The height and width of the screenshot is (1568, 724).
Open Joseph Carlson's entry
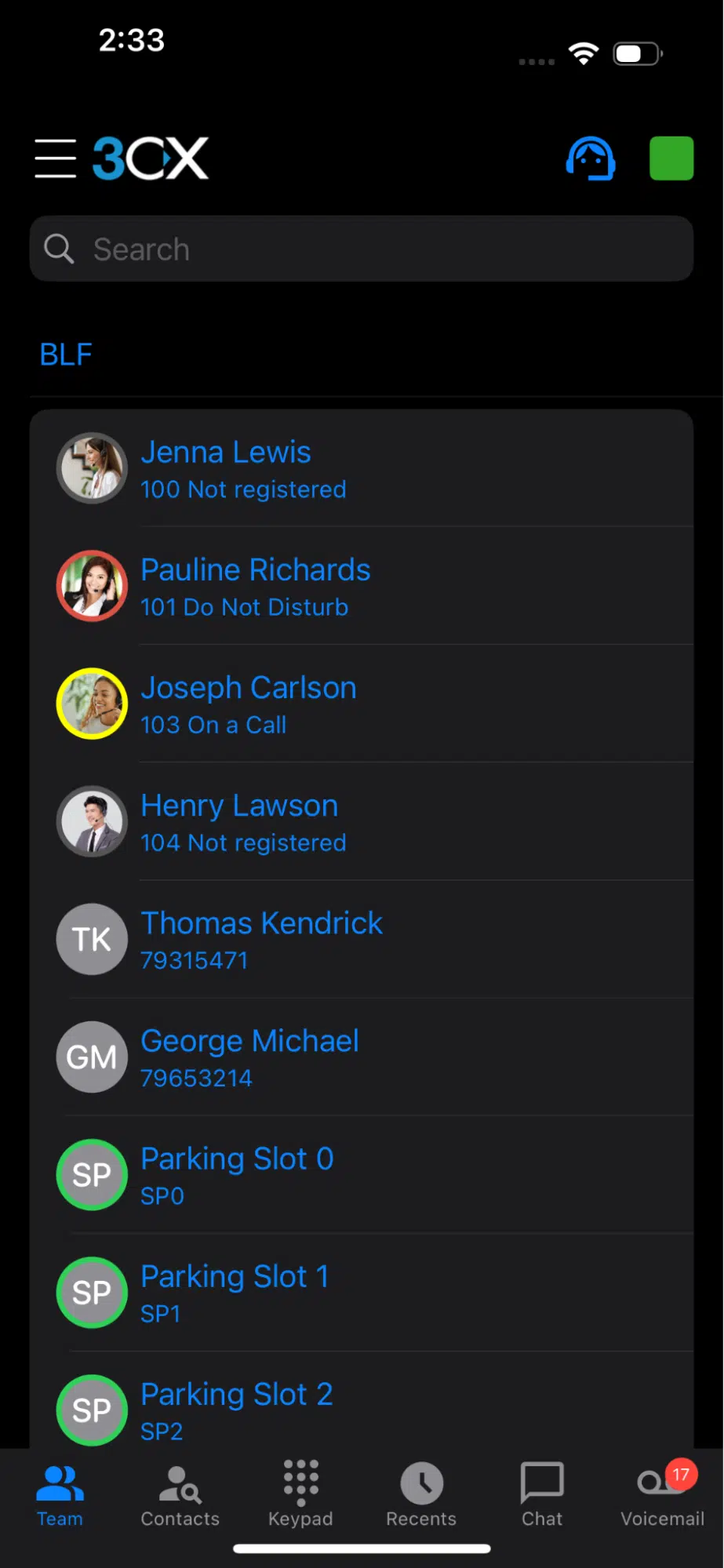click(x=362, y=704)
